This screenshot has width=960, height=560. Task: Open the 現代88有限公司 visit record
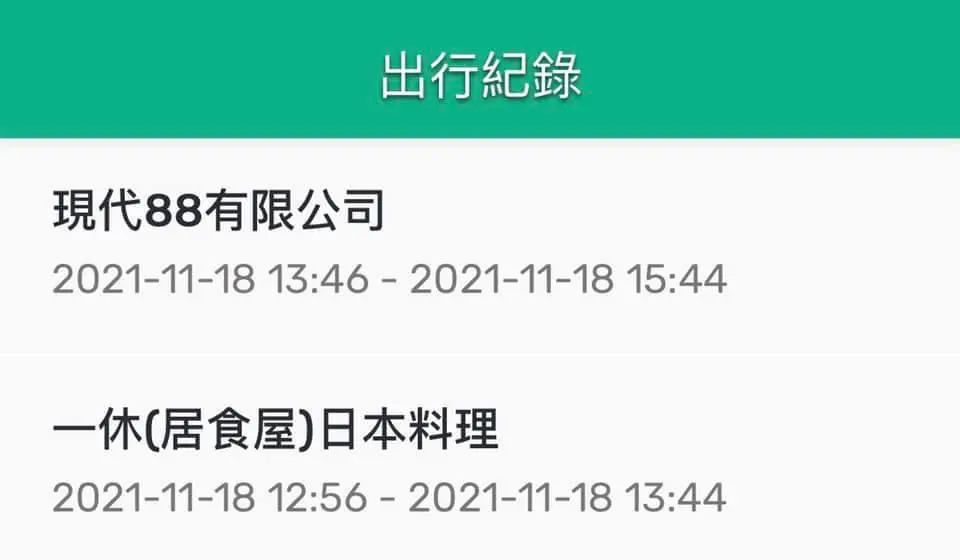390,245
